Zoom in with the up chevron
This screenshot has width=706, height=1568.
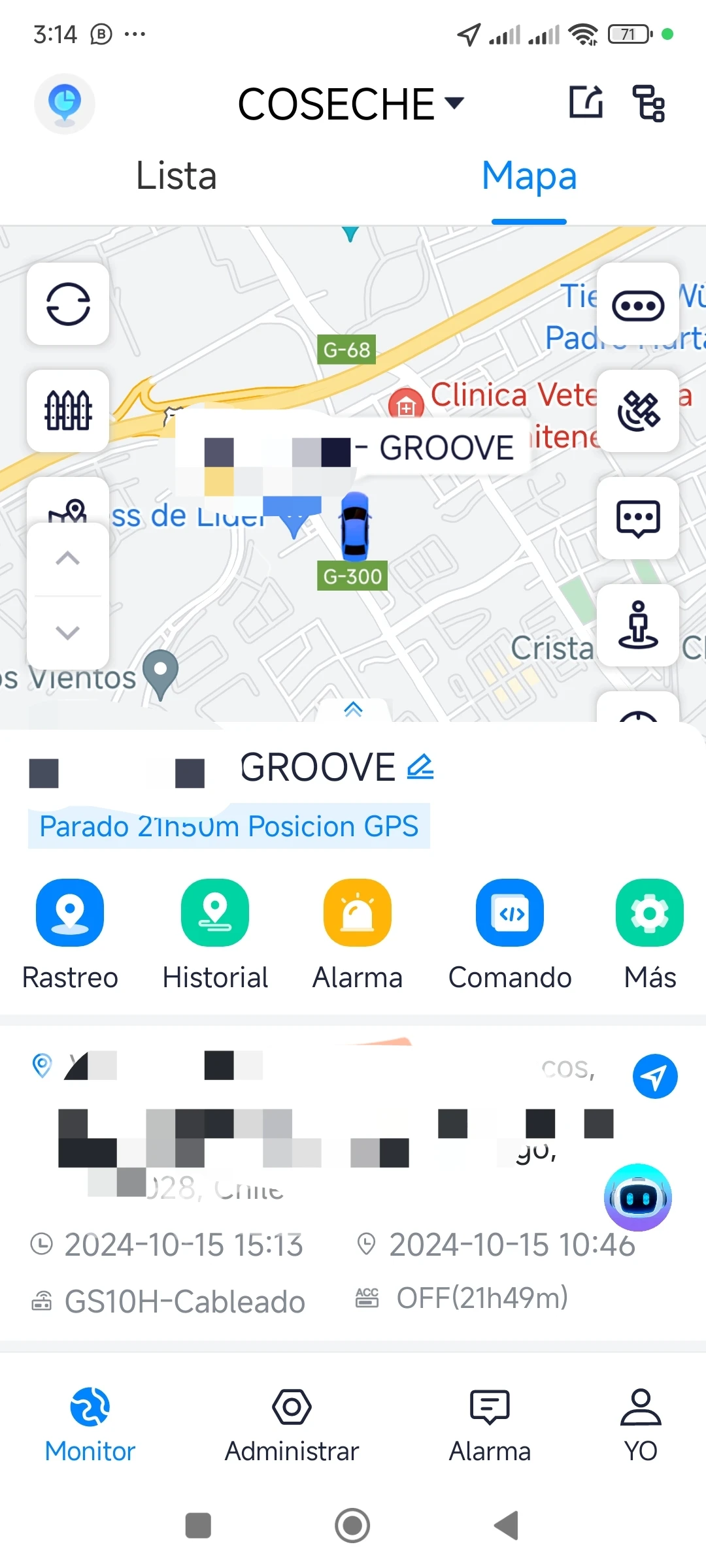pyautogui.click(x=67, y=557)
